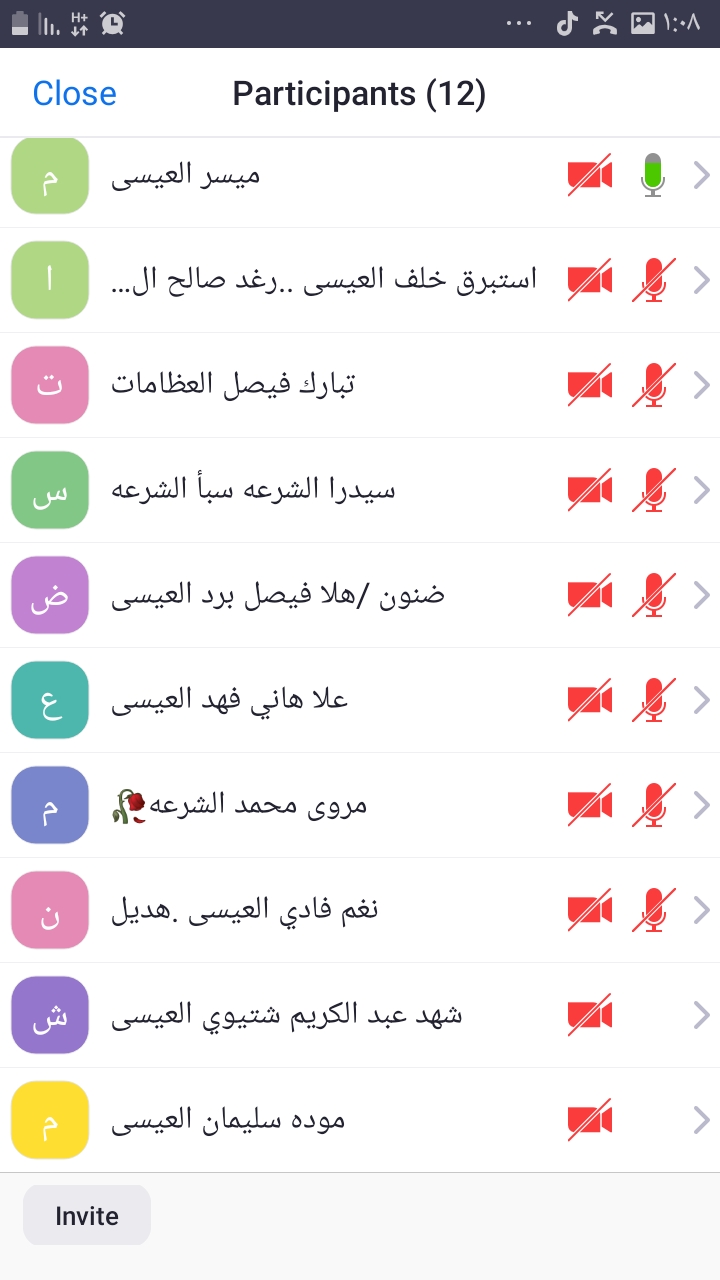This screenshot has width=720, height=1280.
Task: Unmute the microphone for استبرق خلف العيسى
Action: [652, 280]
